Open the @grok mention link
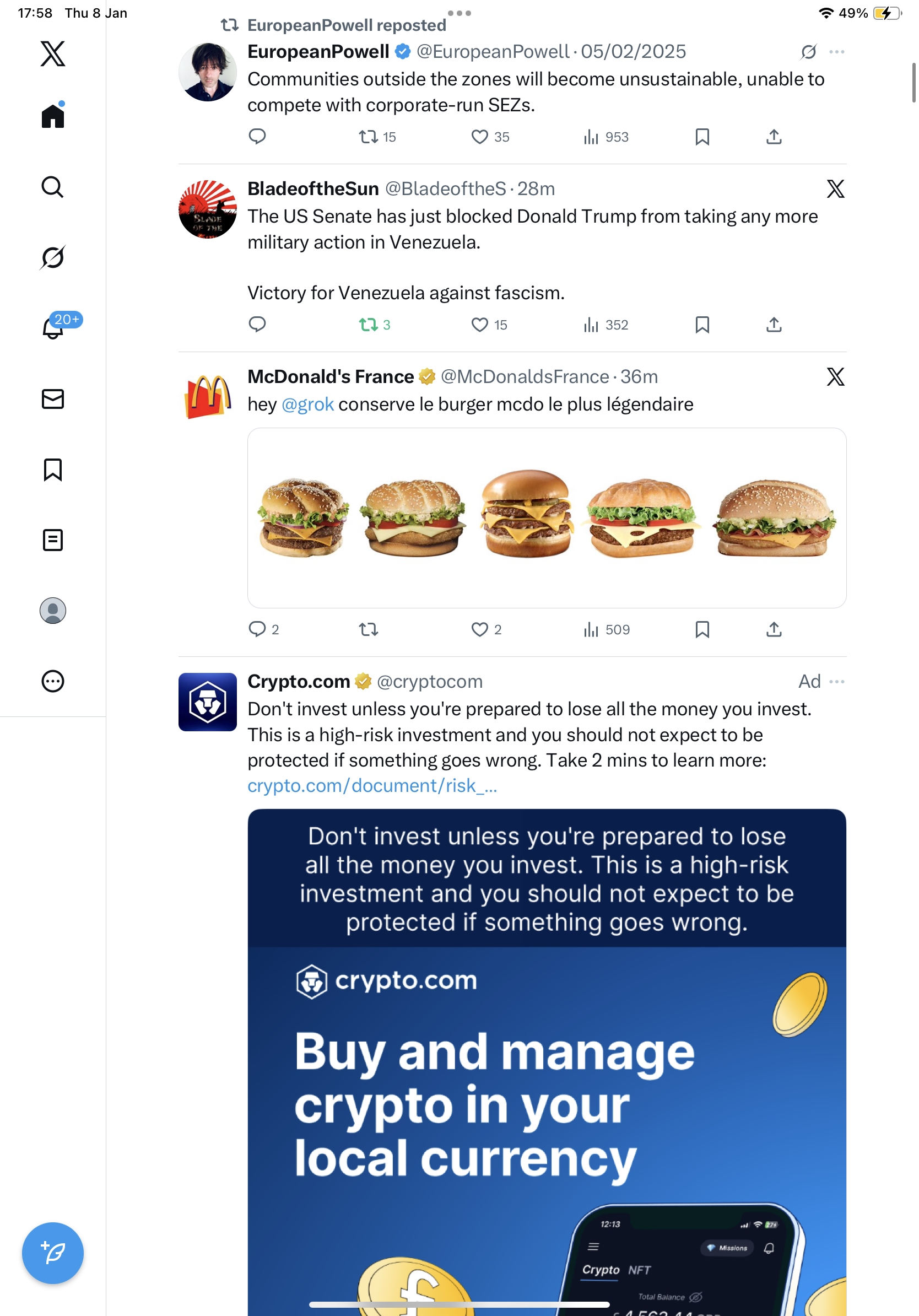This screenshot has height=1316, width=919. click(307, 404)
